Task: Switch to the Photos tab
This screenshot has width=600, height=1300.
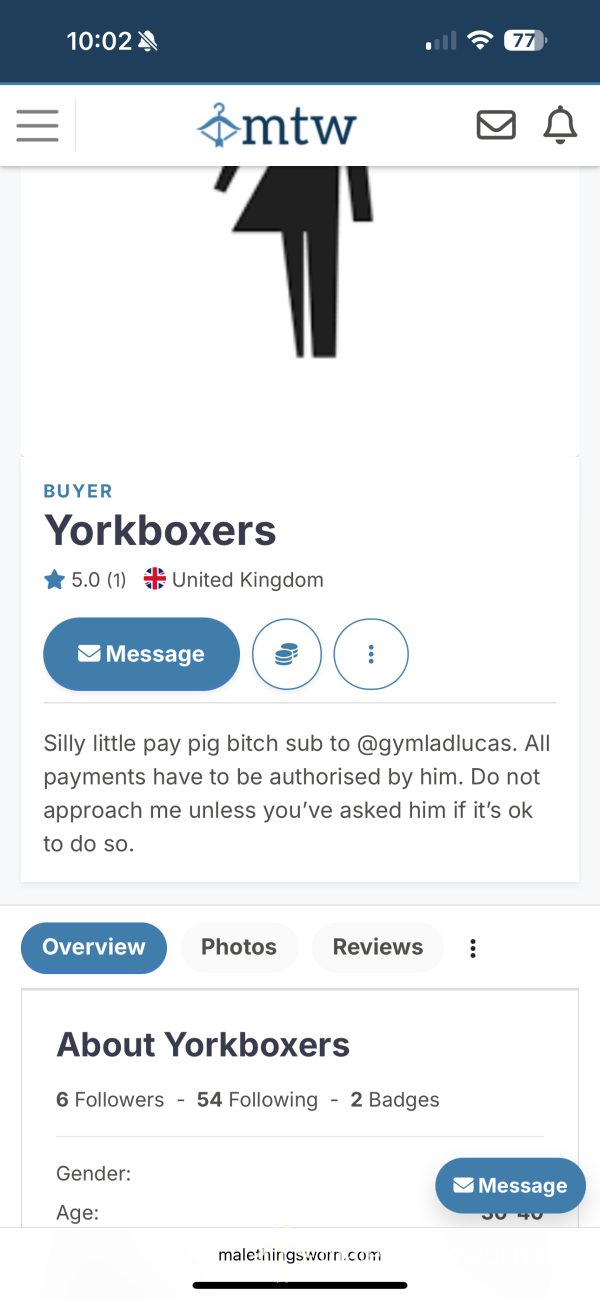Action: pos(239,947)
